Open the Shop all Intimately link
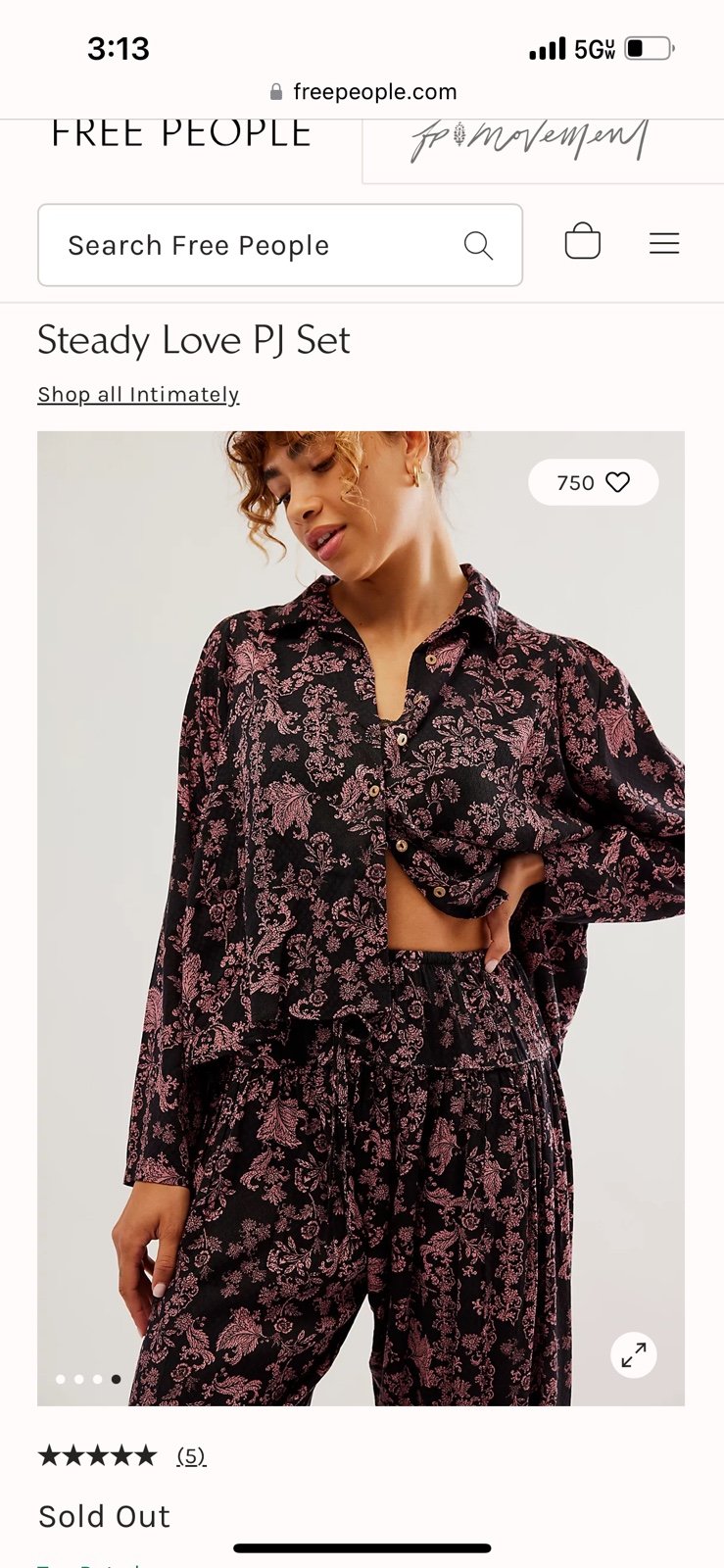The height and width of the screenshot is (1568, 724). coord(138,395)
